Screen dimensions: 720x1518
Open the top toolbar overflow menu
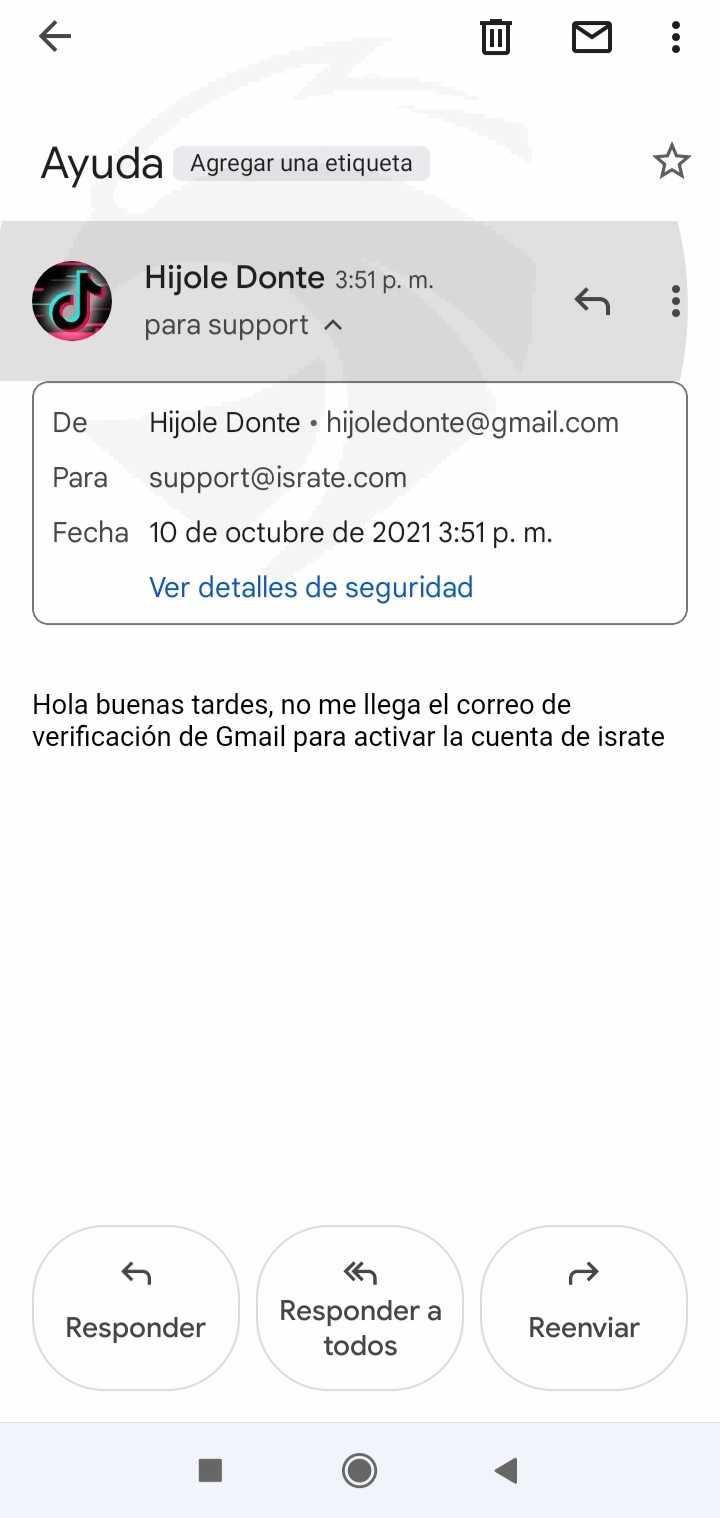tap(676, 37)
